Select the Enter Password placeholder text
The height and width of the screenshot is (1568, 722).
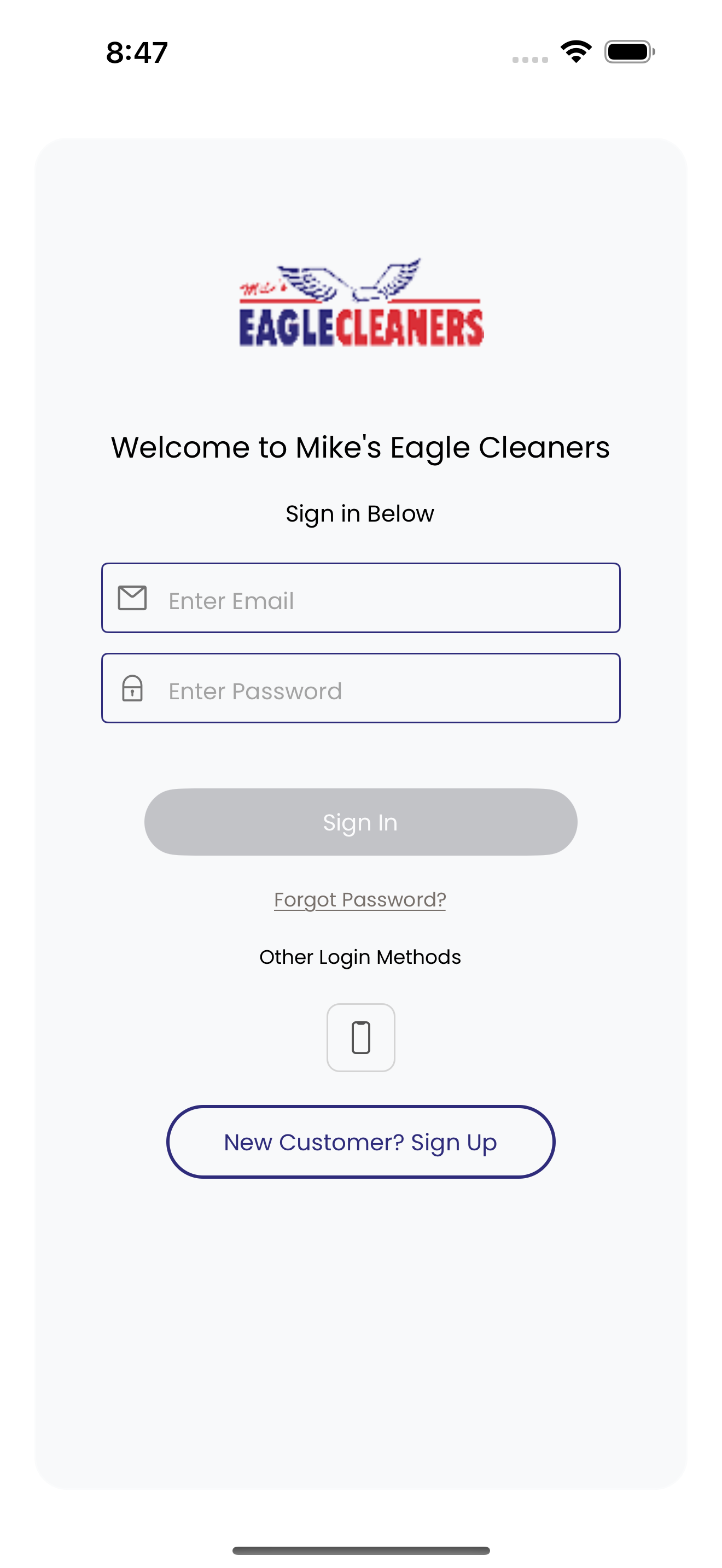coord(254,691)
